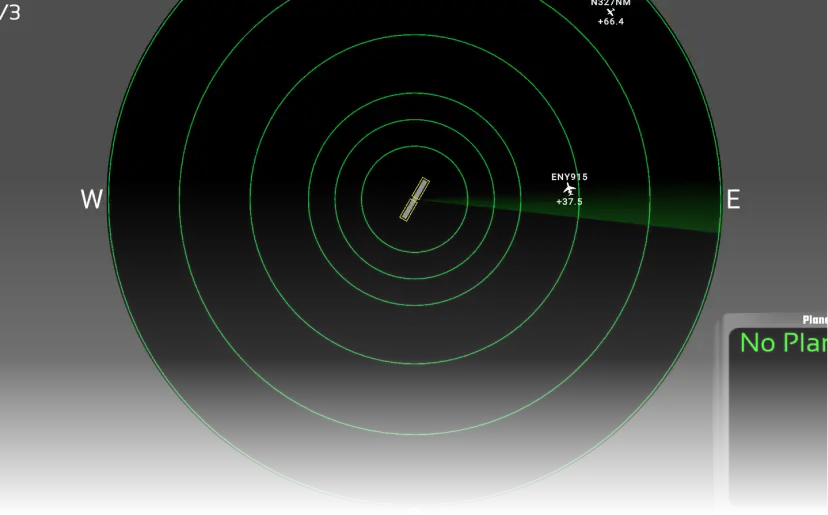Select aircraft N327NM on the radar
Image resolution: width=828 pixels, height=515 pixels.
coord(610,11)
